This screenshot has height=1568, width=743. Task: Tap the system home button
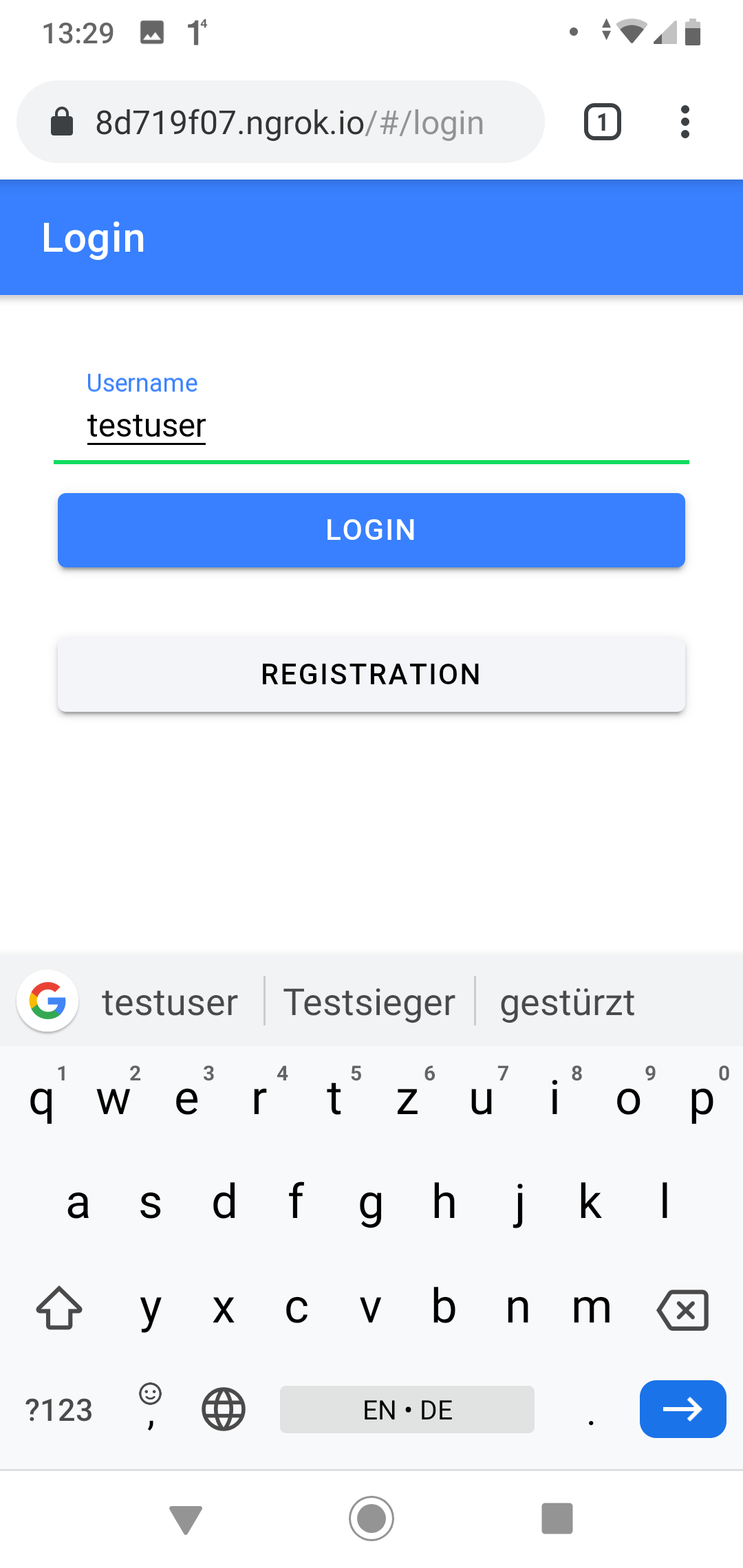click(x=371, y=1518)
